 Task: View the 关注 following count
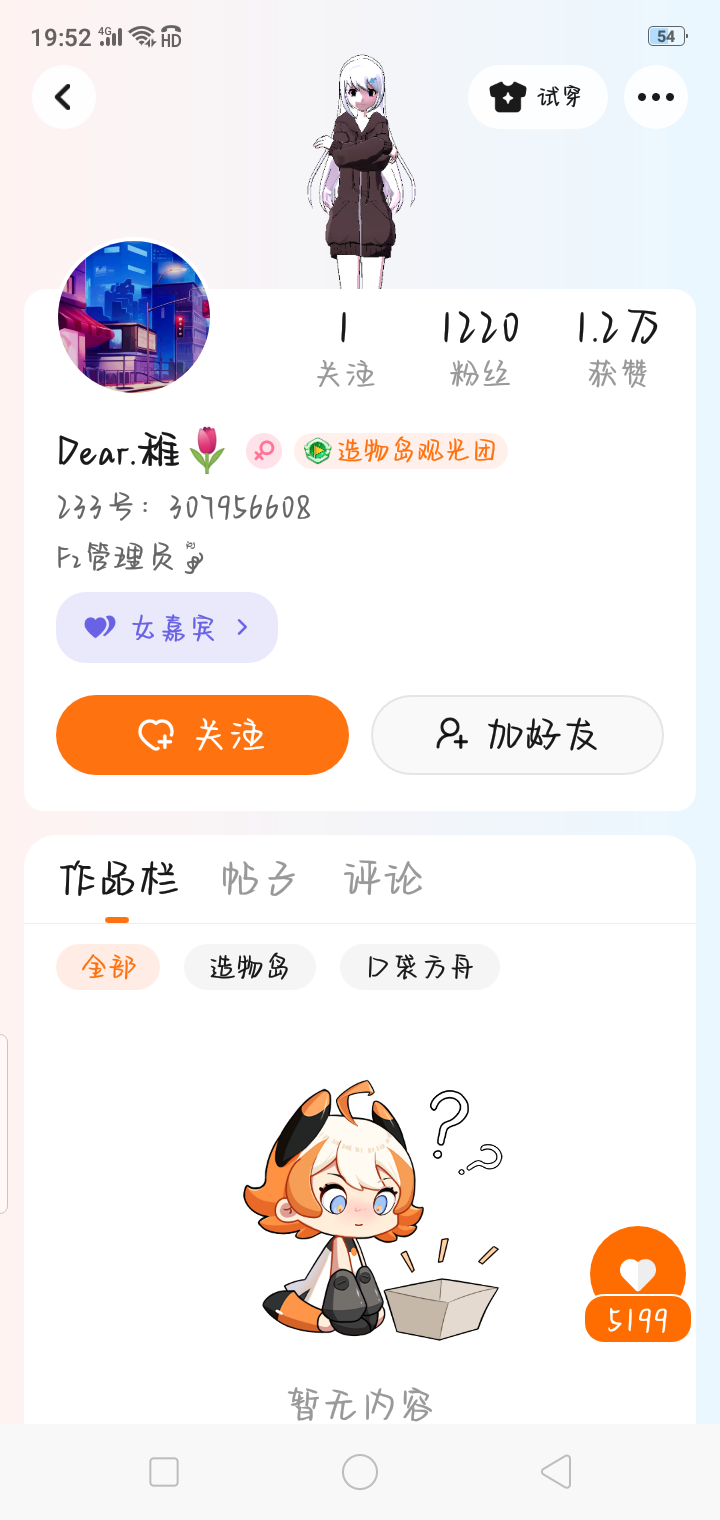[x=345, y=349]
